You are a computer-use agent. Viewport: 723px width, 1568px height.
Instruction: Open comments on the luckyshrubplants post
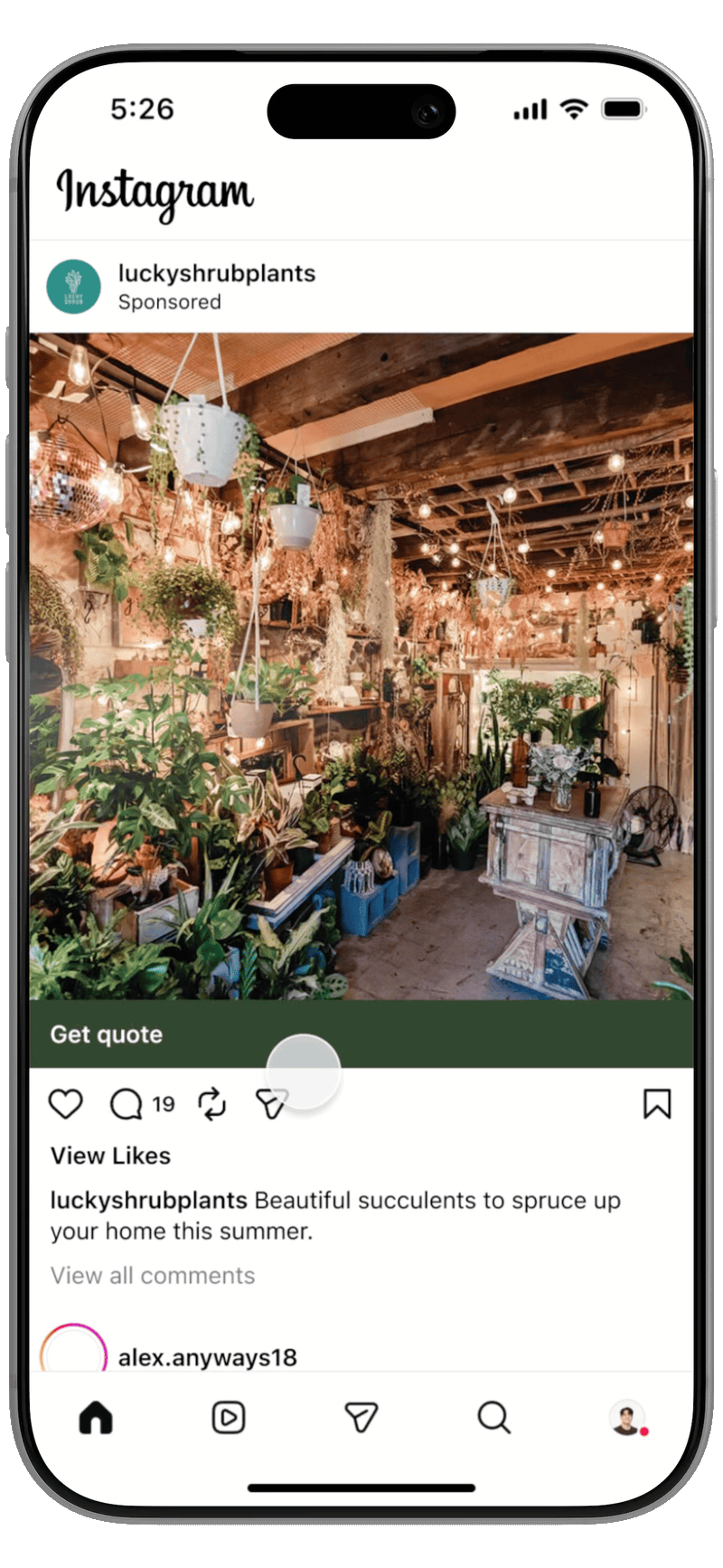coord(126,1104)
